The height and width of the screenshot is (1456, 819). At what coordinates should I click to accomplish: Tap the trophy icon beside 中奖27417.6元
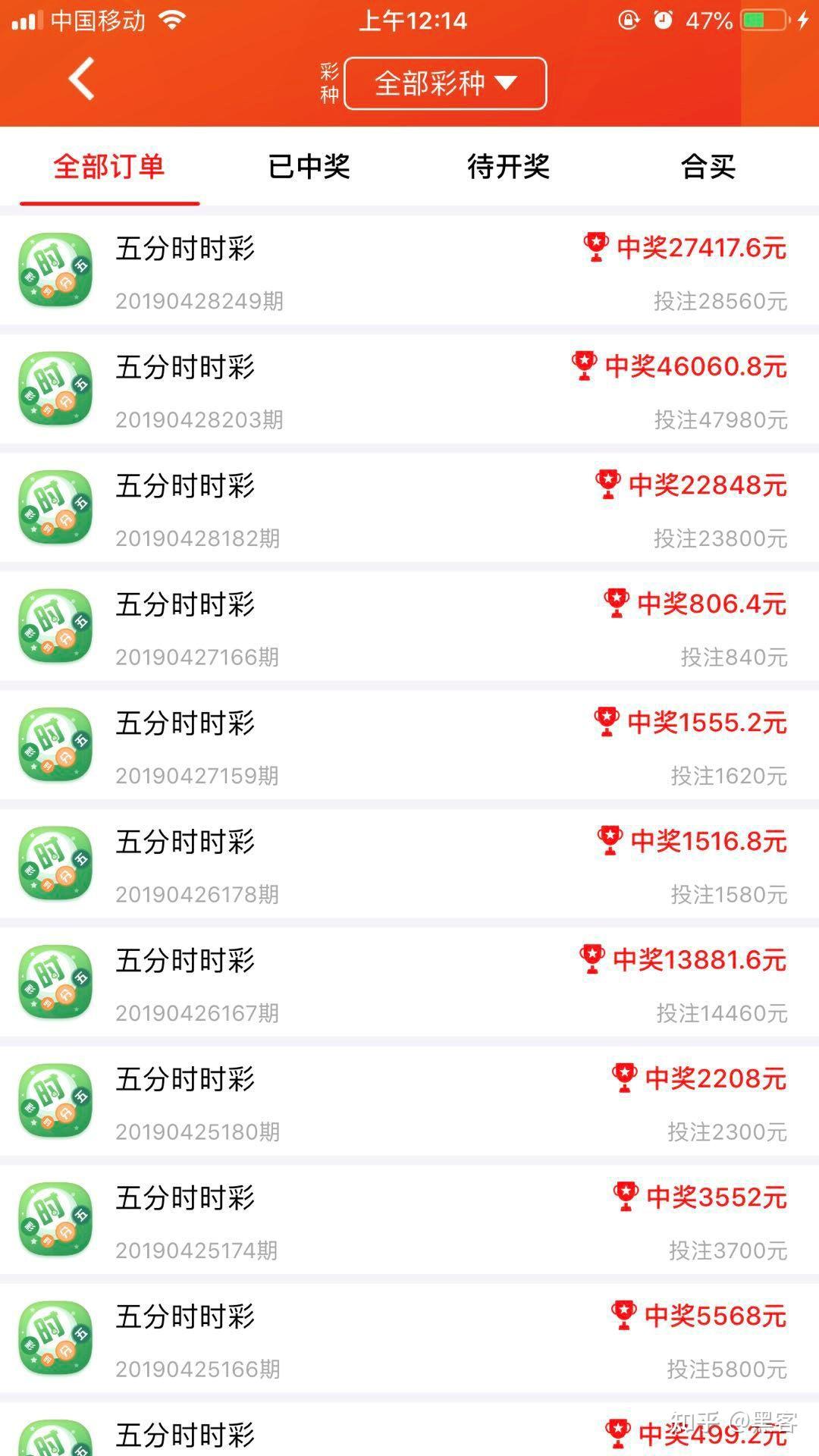point(596,248)
